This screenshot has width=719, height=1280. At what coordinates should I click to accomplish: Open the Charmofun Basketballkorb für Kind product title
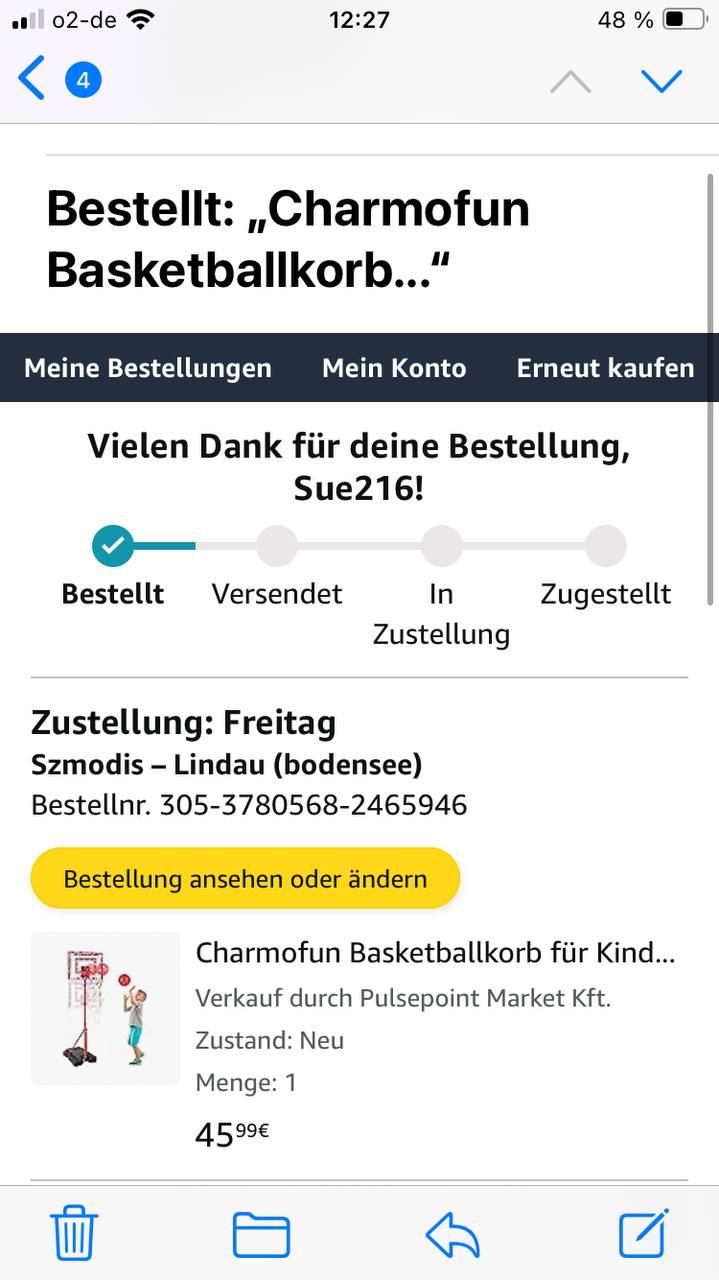(435, 952)
